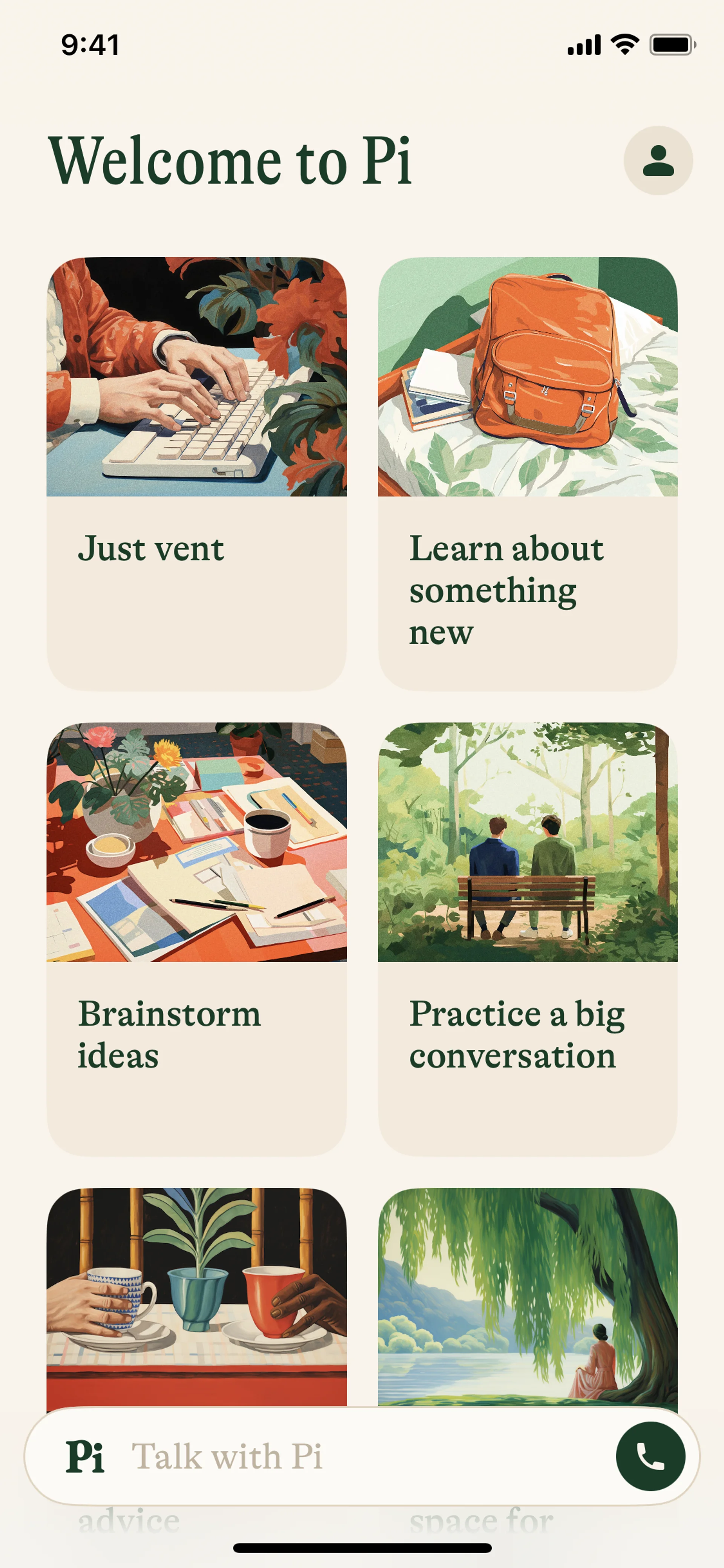Open the Just vent card
Image resolution: width=724 pixels, height=1568 pixels.
[196, 473]
